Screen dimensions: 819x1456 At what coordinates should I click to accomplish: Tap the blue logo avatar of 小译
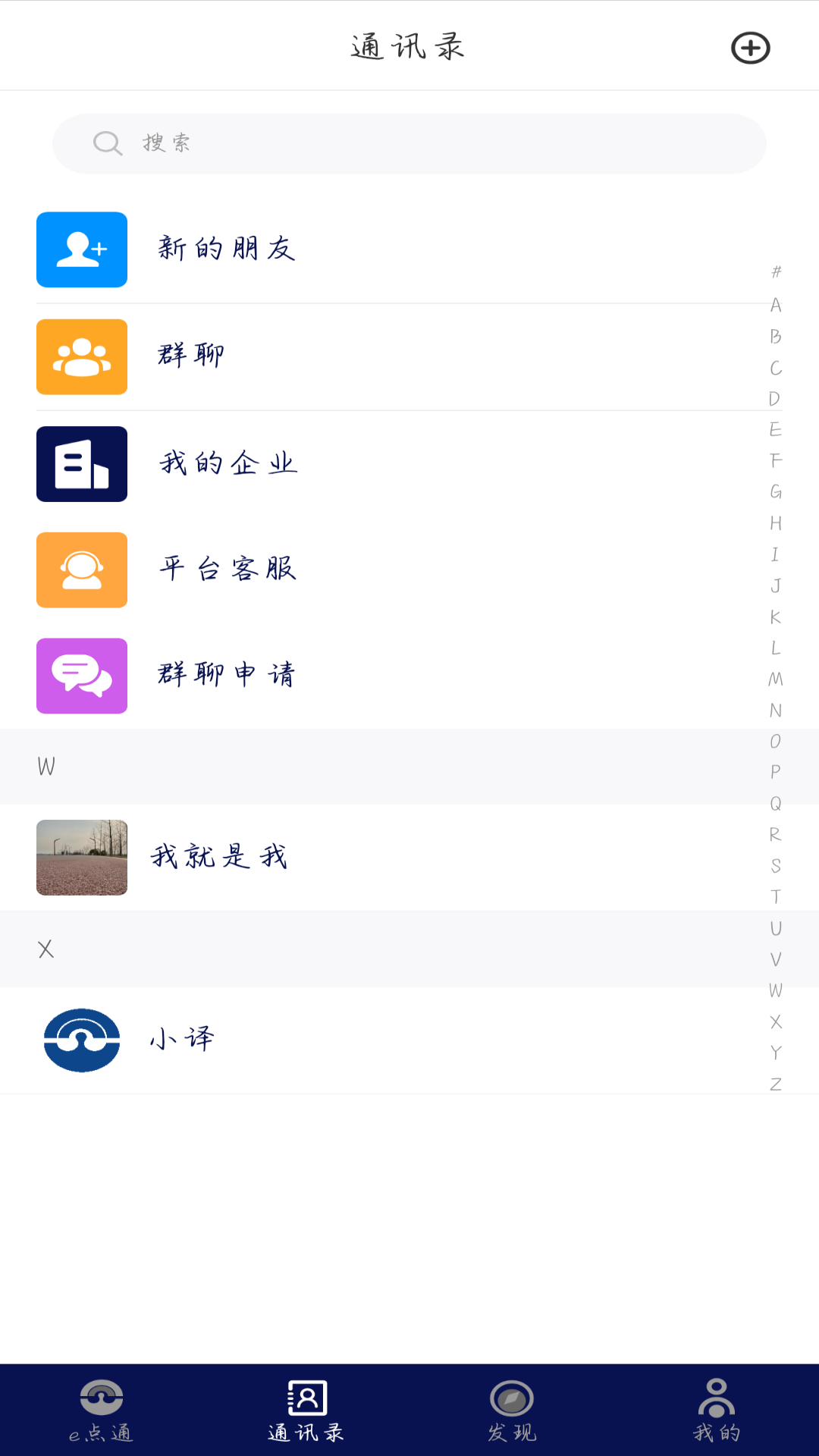[81, 1040]
